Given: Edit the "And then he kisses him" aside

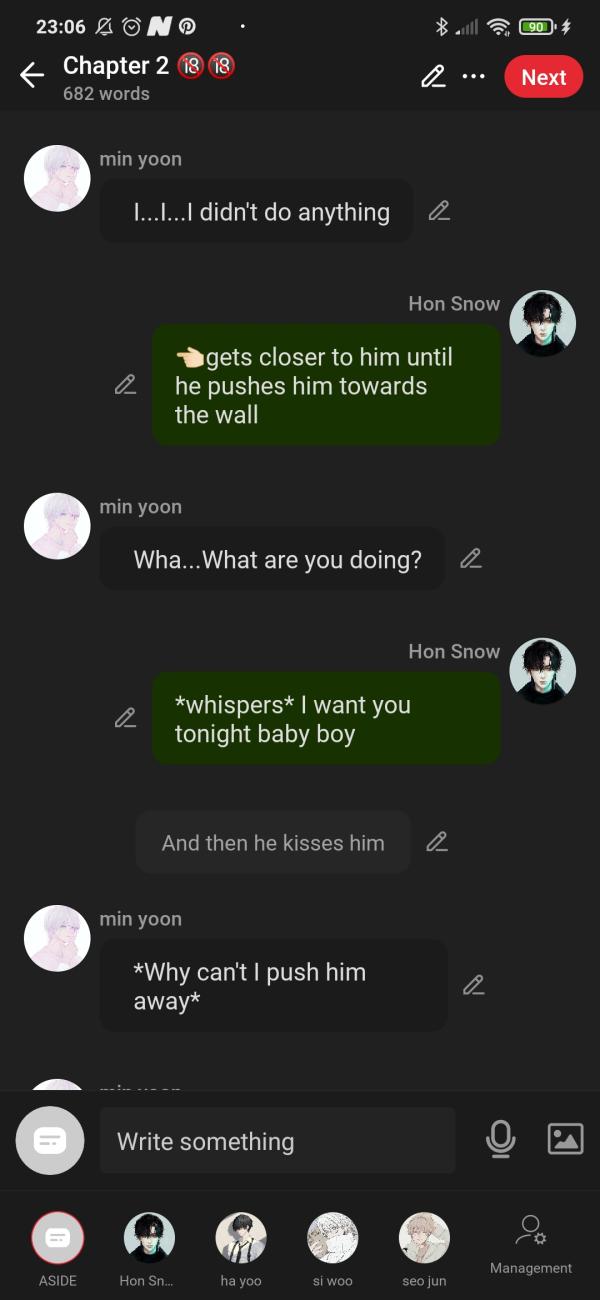Looking at the screenshot, I should point(437,842).
